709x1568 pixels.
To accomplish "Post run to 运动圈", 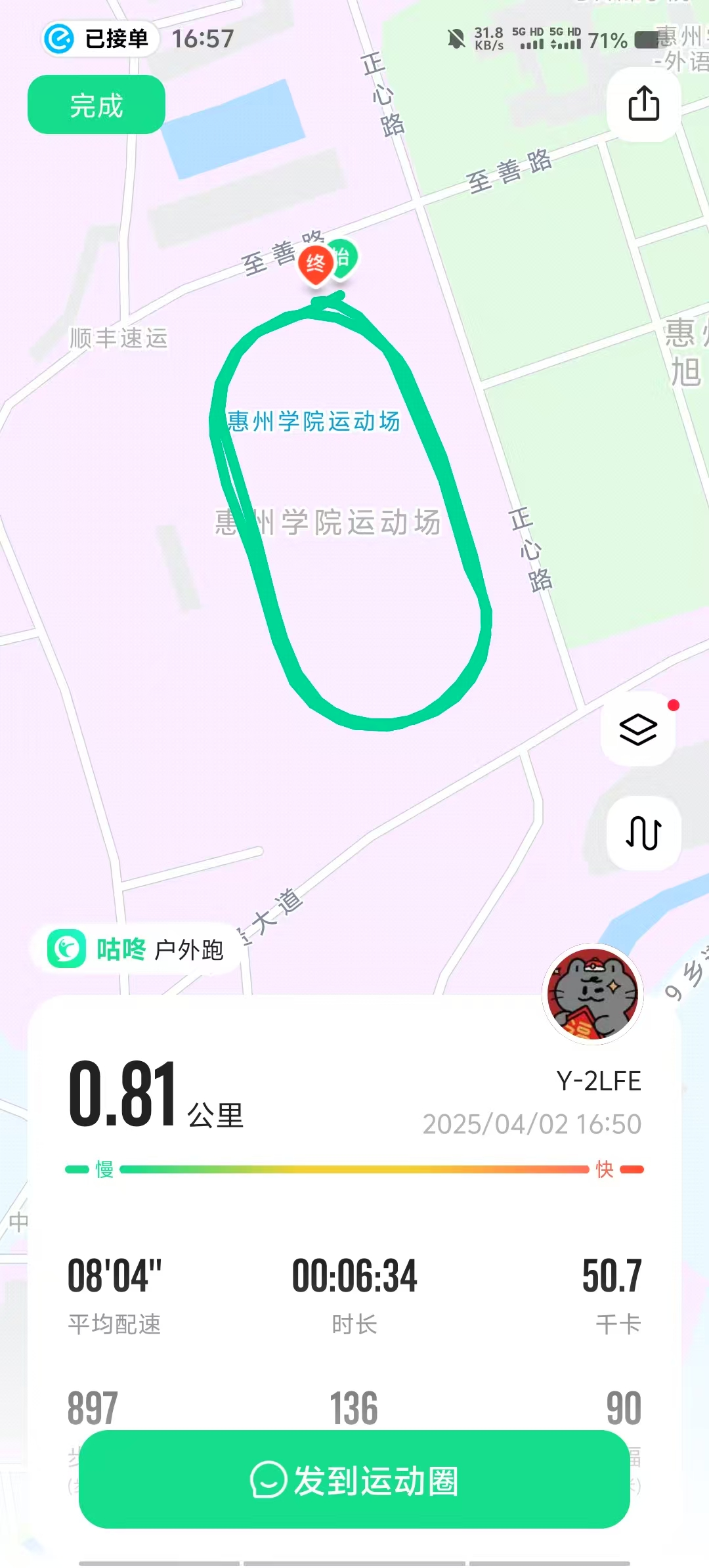I will [354, 1481].
